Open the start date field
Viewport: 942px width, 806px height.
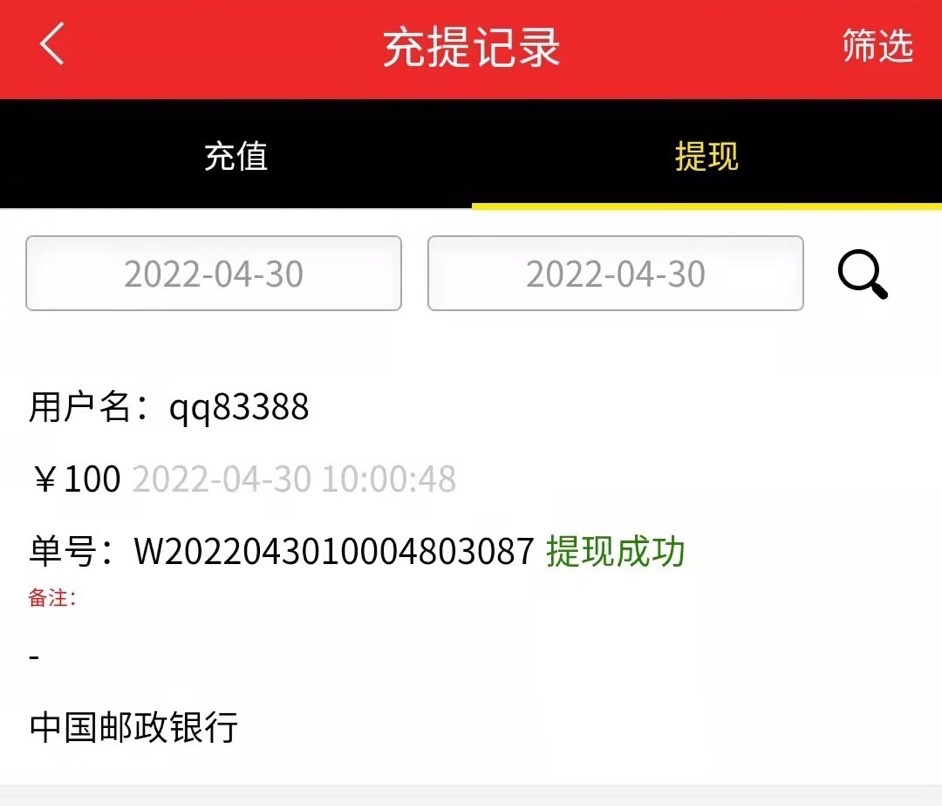pos(213,274)
